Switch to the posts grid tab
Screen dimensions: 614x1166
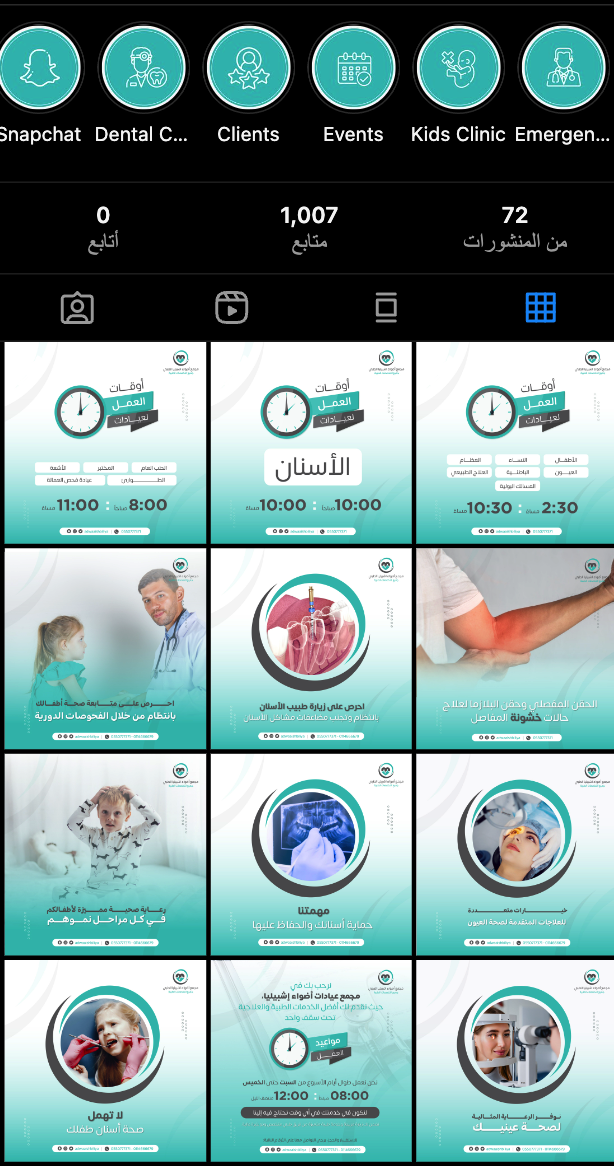coord(540,308)
